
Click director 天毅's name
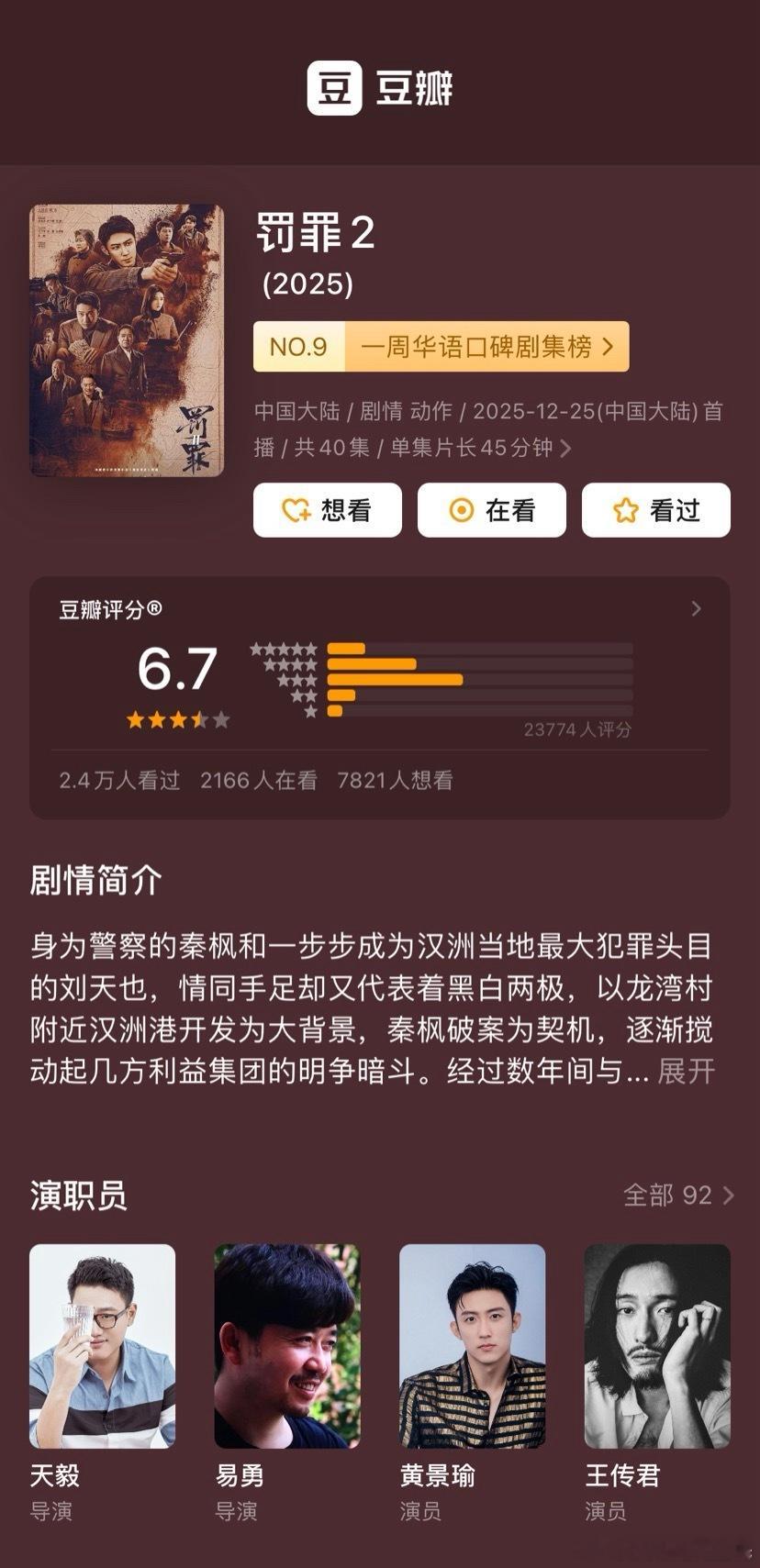(52, 1474)
